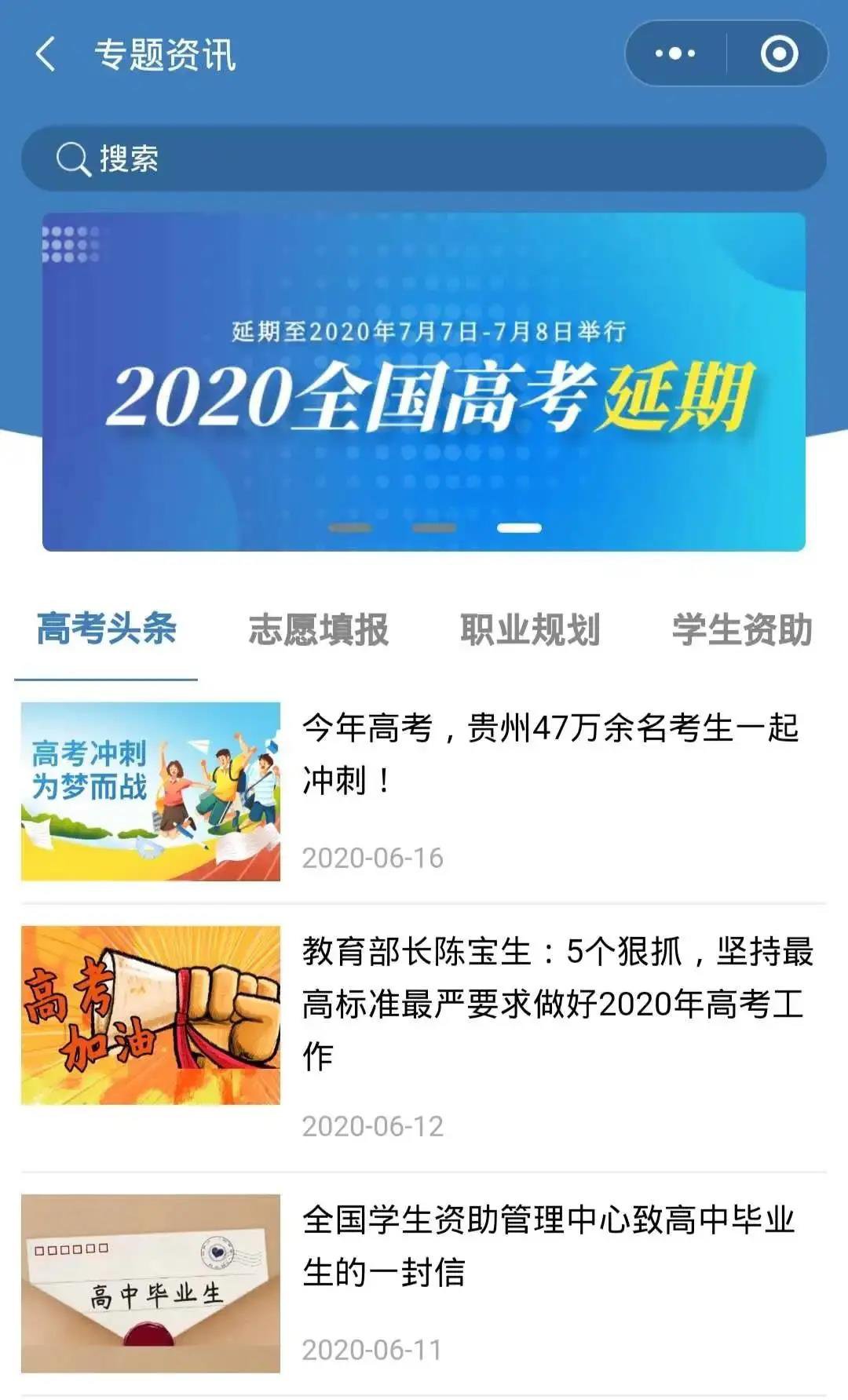Switch to the 学生资助 tab
The image size is (848, 1400).
click(x=741, y=629)
